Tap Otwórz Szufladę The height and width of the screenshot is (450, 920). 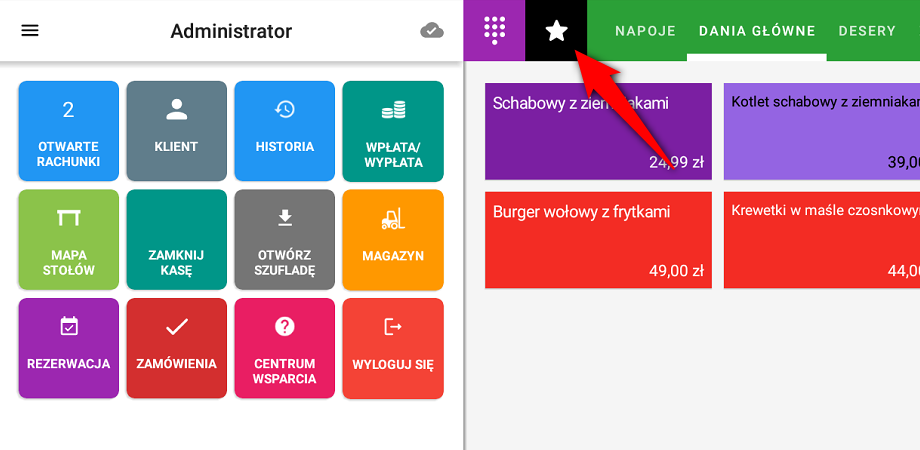(x=284, y=240)
